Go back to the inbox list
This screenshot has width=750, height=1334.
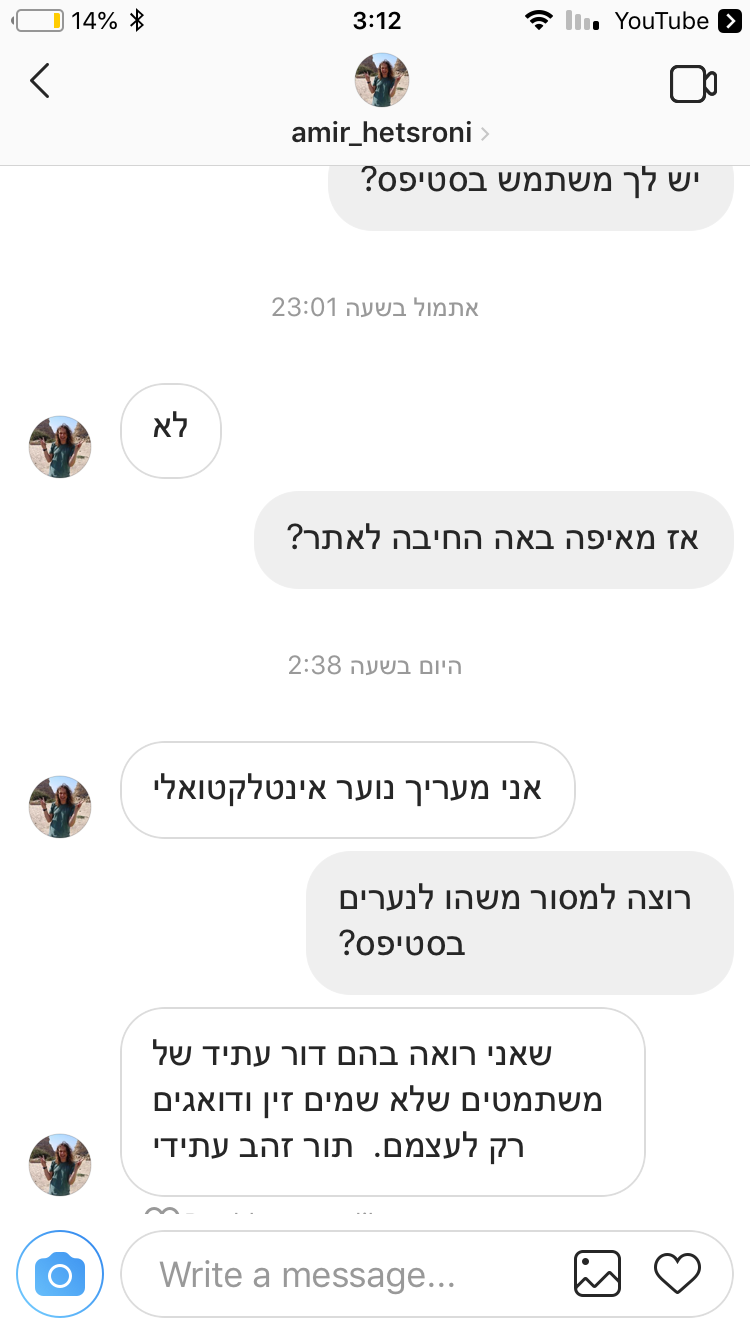coord(40,81)
